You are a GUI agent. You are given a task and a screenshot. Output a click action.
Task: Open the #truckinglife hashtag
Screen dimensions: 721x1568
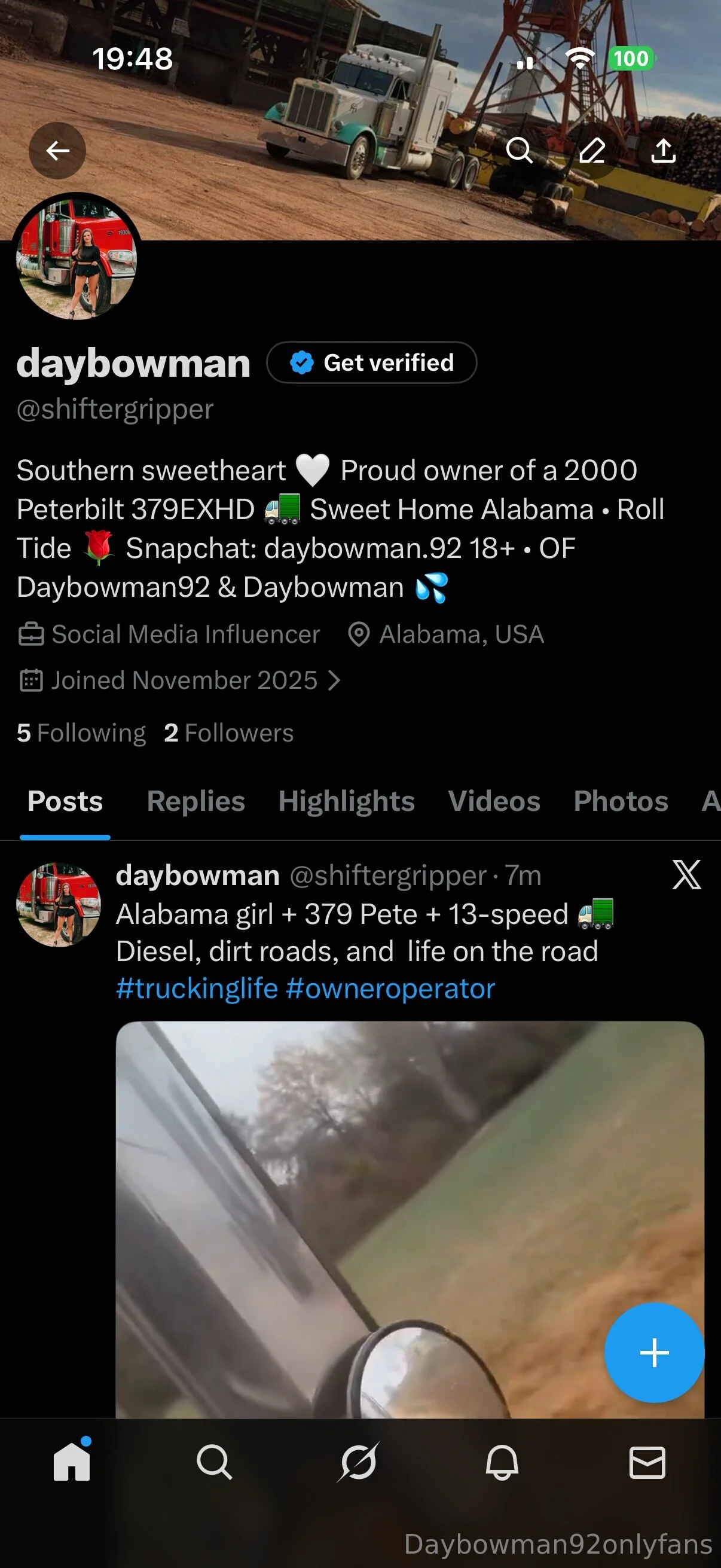coord(197,989)
